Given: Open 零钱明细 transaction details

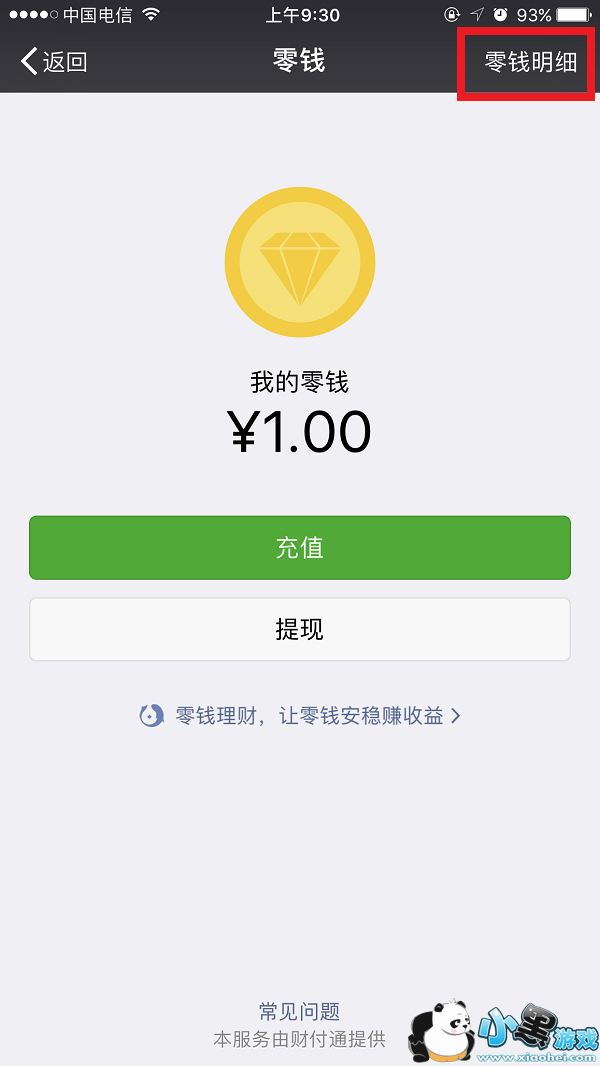Looking at the screenshot, I should (530, 62).
